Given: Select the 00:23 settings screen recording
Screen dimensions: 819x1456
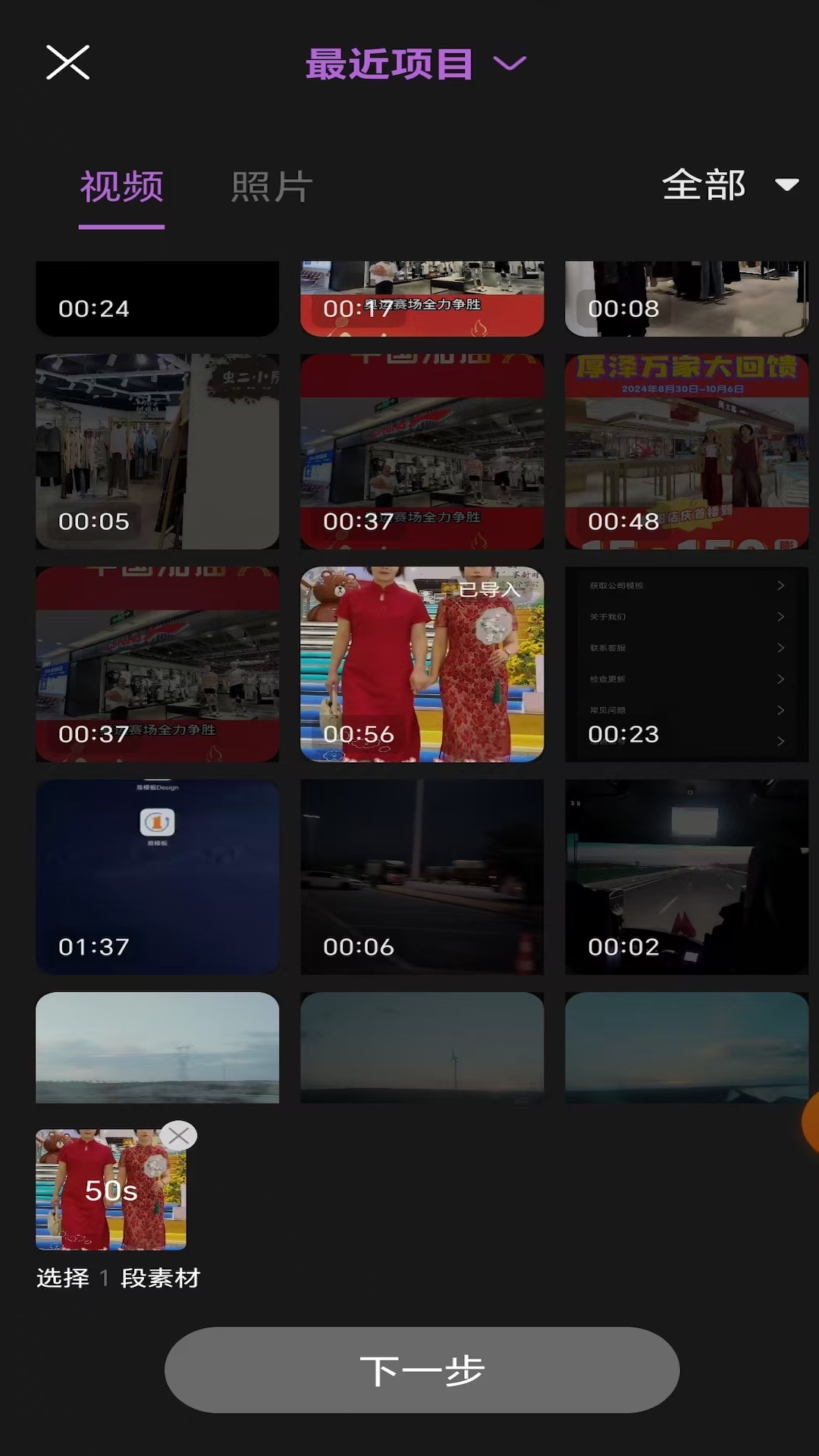Looking at the screenshot, I should pos(686,664).
